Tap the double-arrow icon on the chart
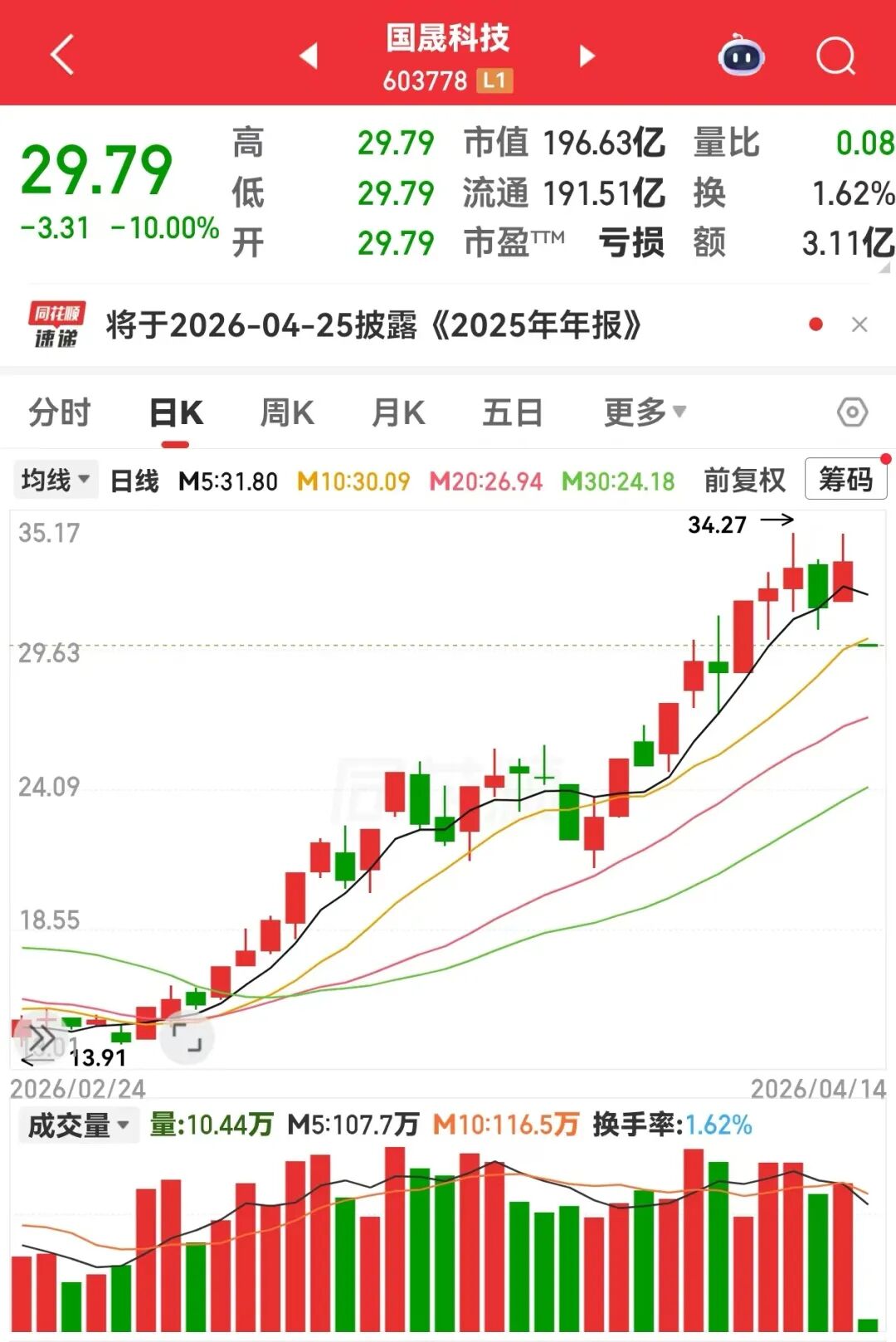Screen dimensions: 896x1342 click(x=41, y=1037)
